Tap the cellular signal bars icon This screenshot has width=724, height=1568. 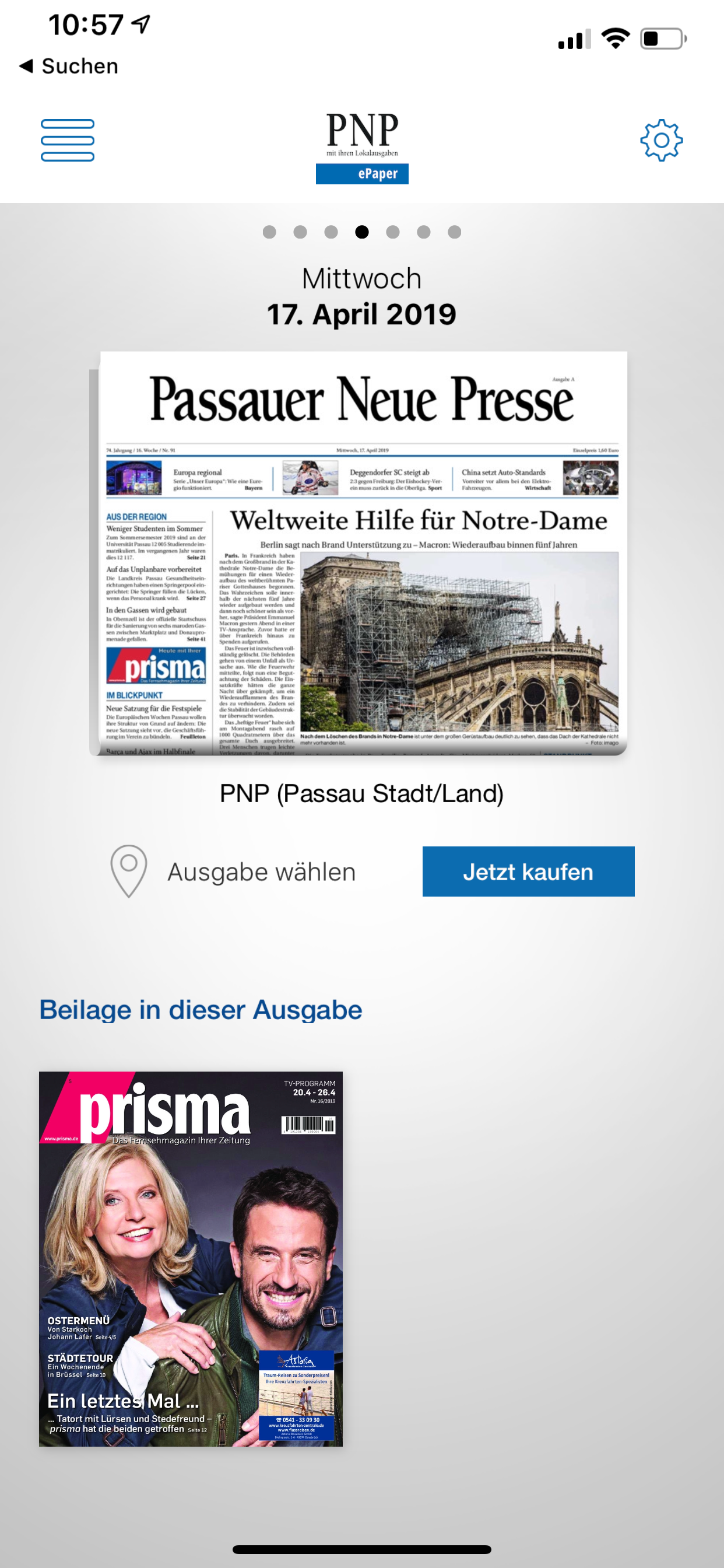[x=574, y=40]
